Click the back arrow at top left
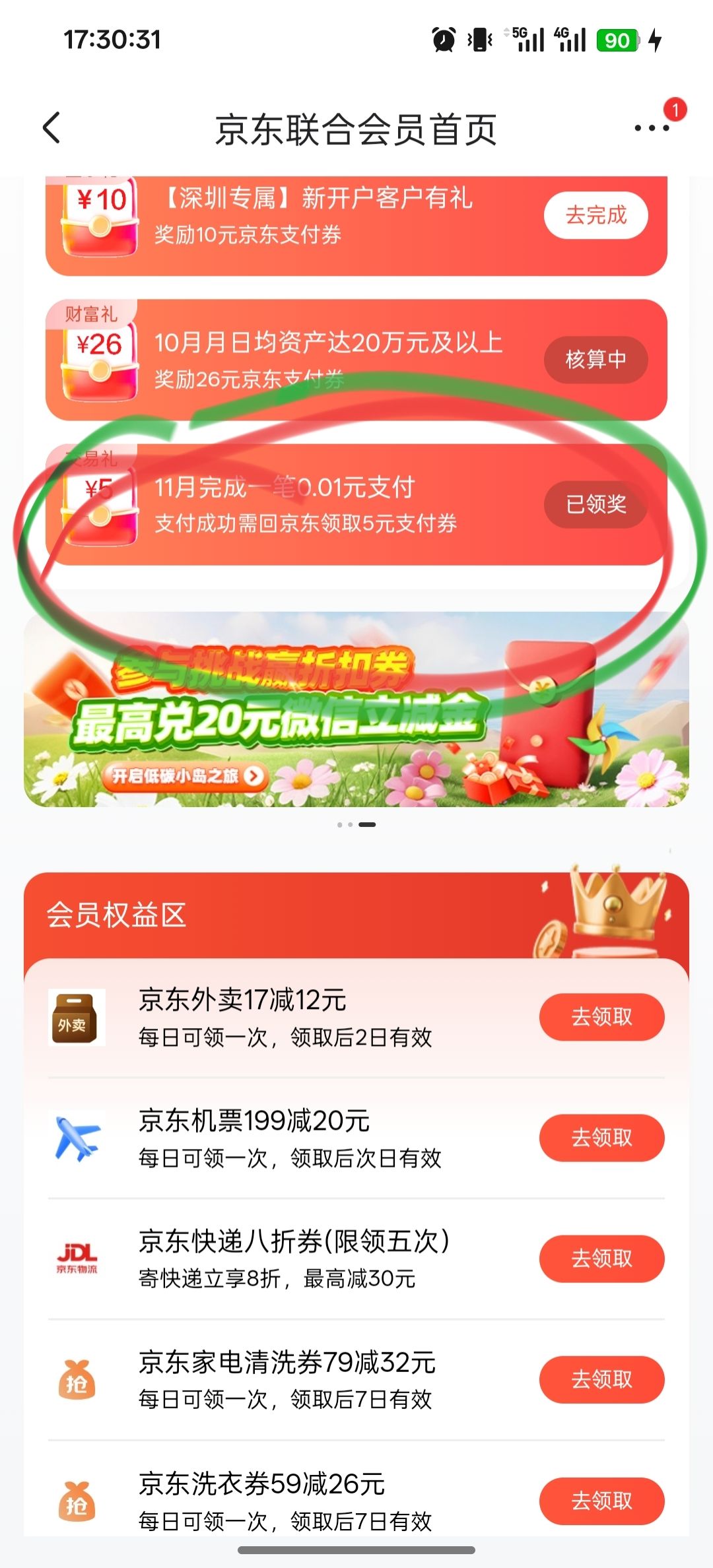Viewport: 713px width, 1568px height. click(x=50, y=129)
